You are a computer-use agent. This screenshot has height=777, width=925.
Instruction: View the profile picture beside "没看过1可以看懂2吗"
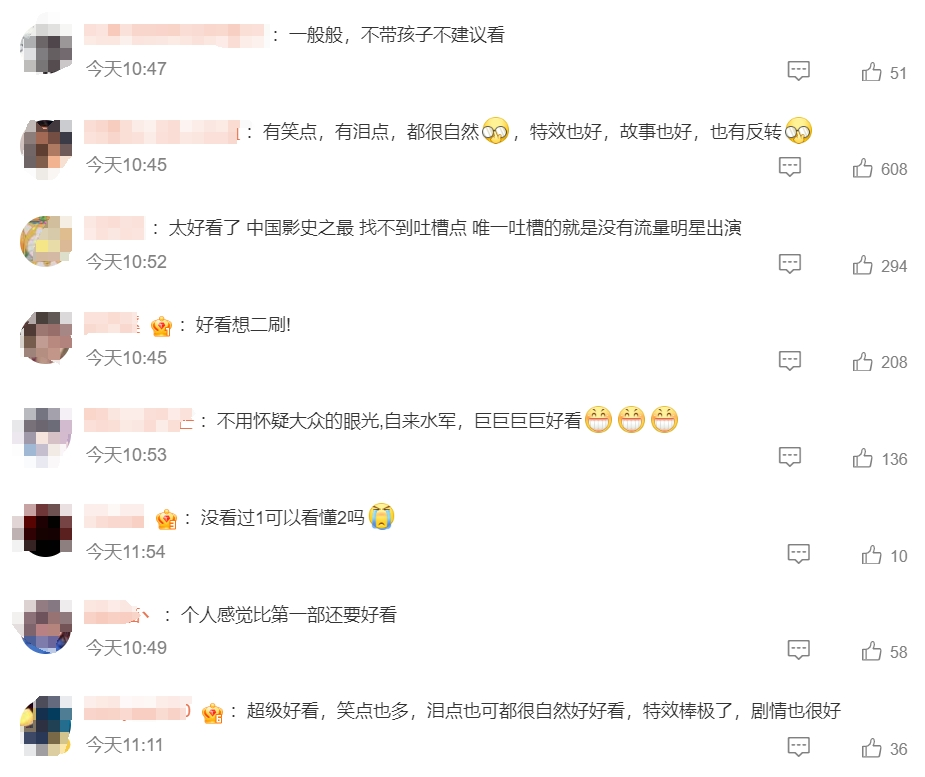tap(46, 530)
